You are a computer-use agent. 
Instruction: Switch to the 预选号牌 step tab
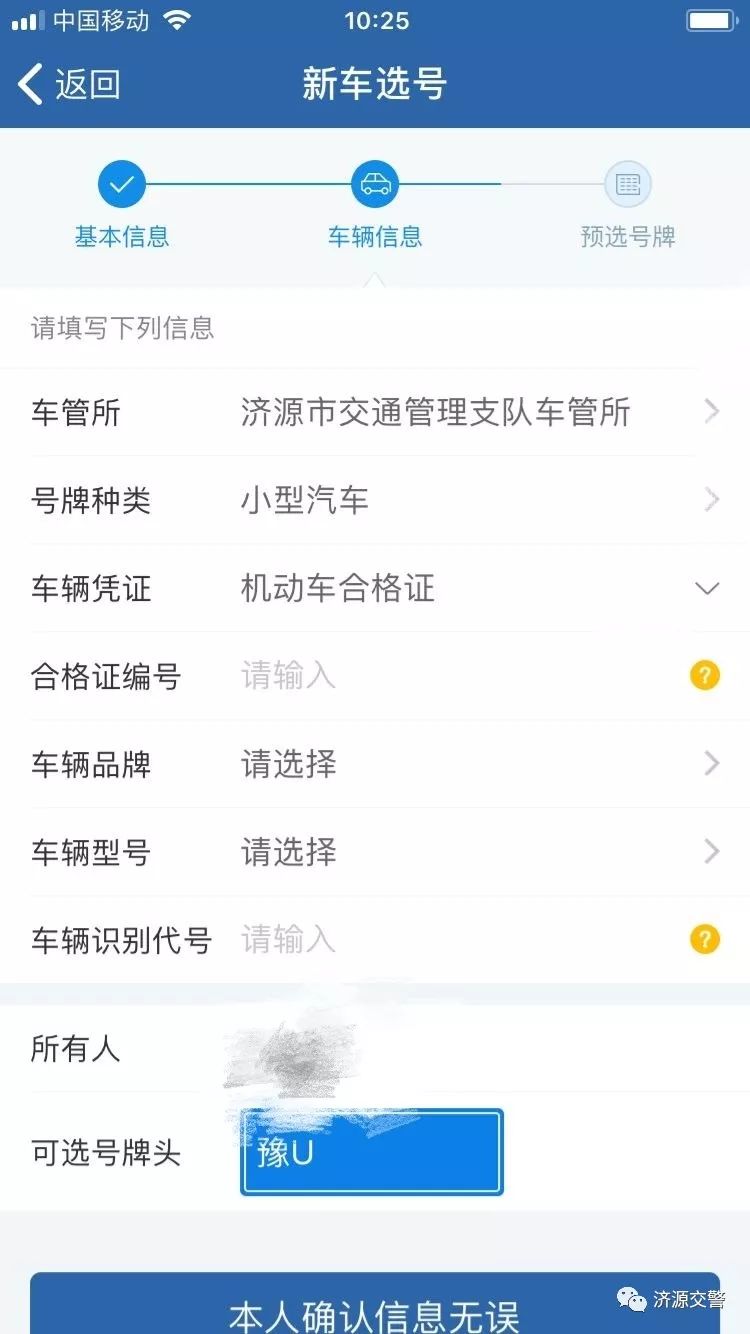coord(628,236)
